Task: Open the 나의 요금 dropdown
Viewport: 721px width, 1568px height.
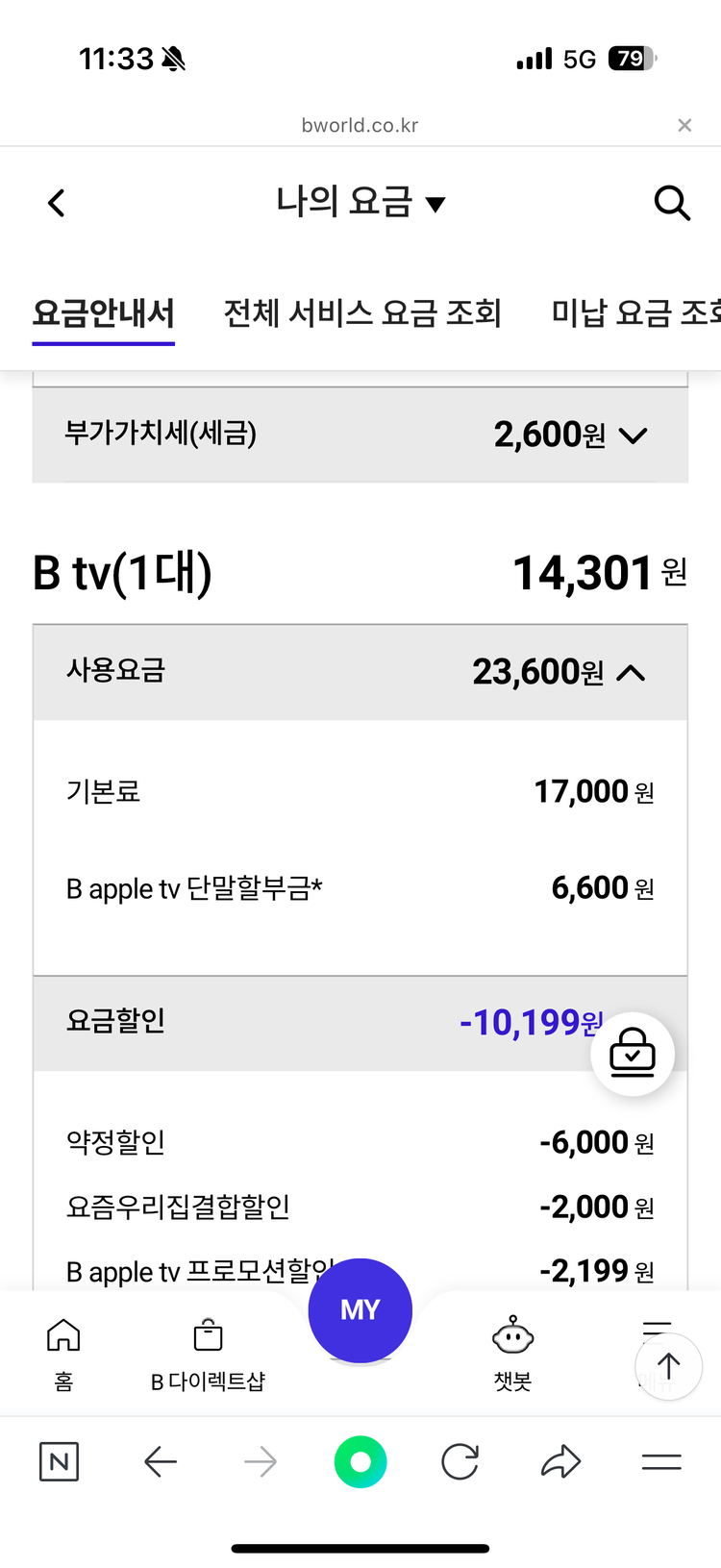Action: coord(360,203)
